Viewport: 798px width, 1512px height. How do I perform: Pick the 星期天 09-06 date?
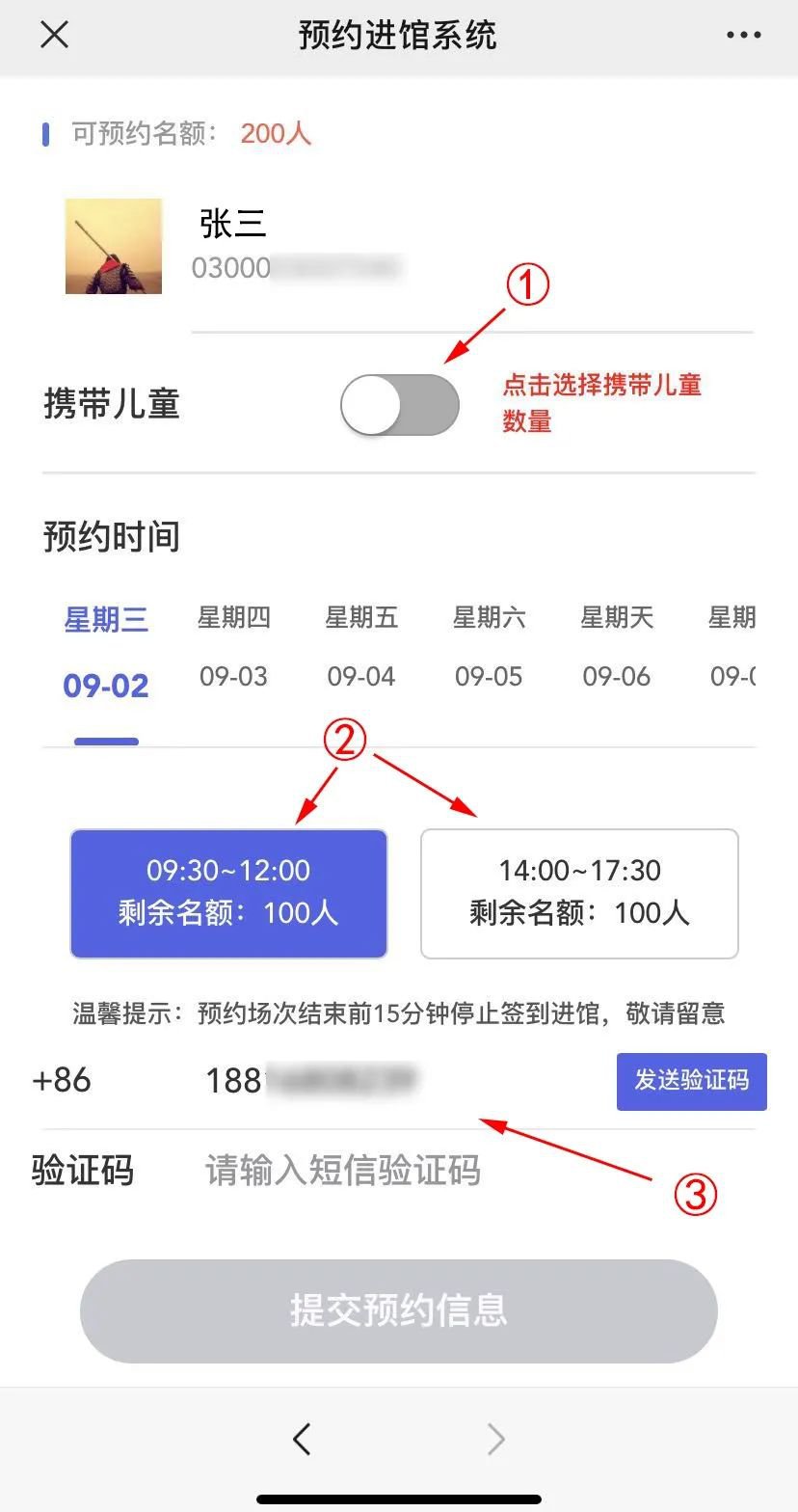coord(617,646)
